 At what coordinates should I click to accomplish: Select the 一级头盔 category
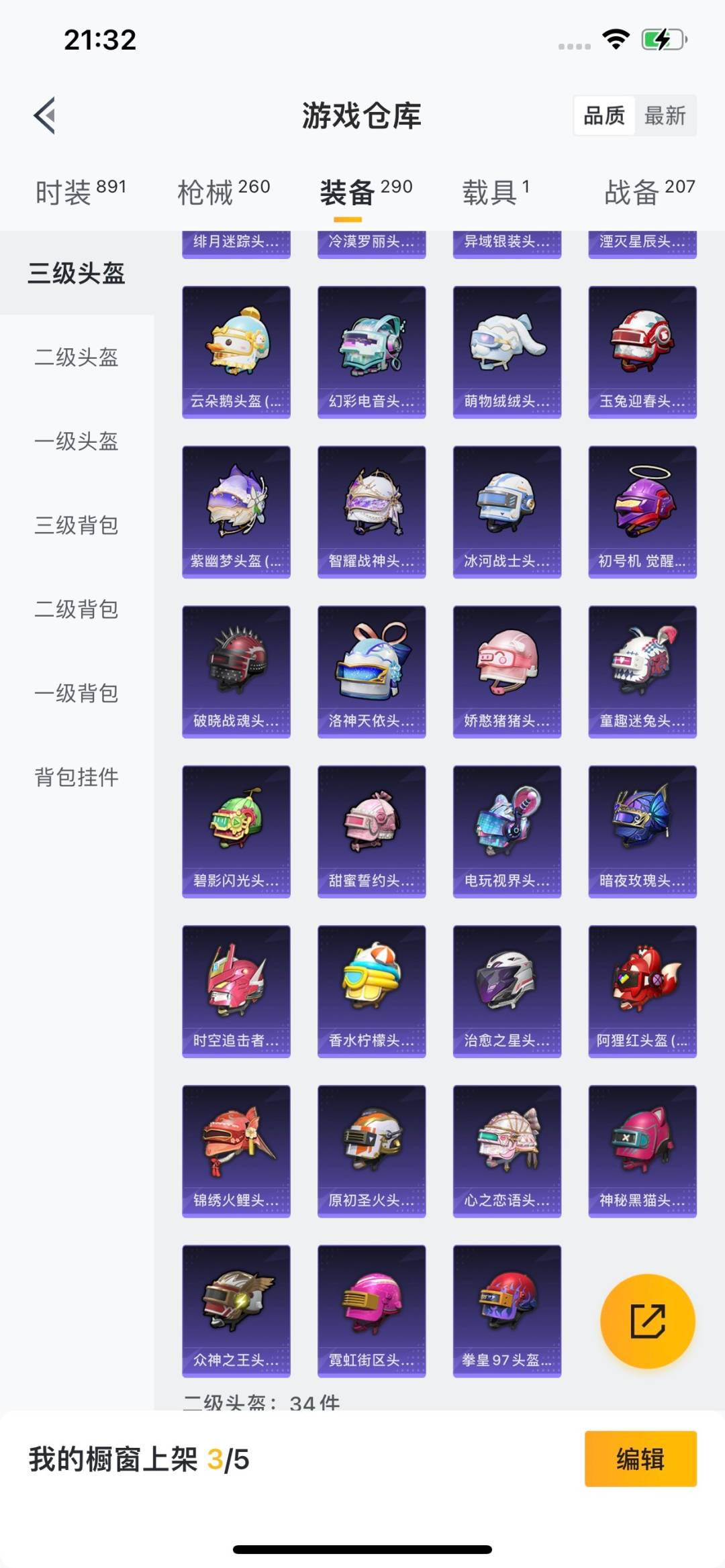click(77, 441)
